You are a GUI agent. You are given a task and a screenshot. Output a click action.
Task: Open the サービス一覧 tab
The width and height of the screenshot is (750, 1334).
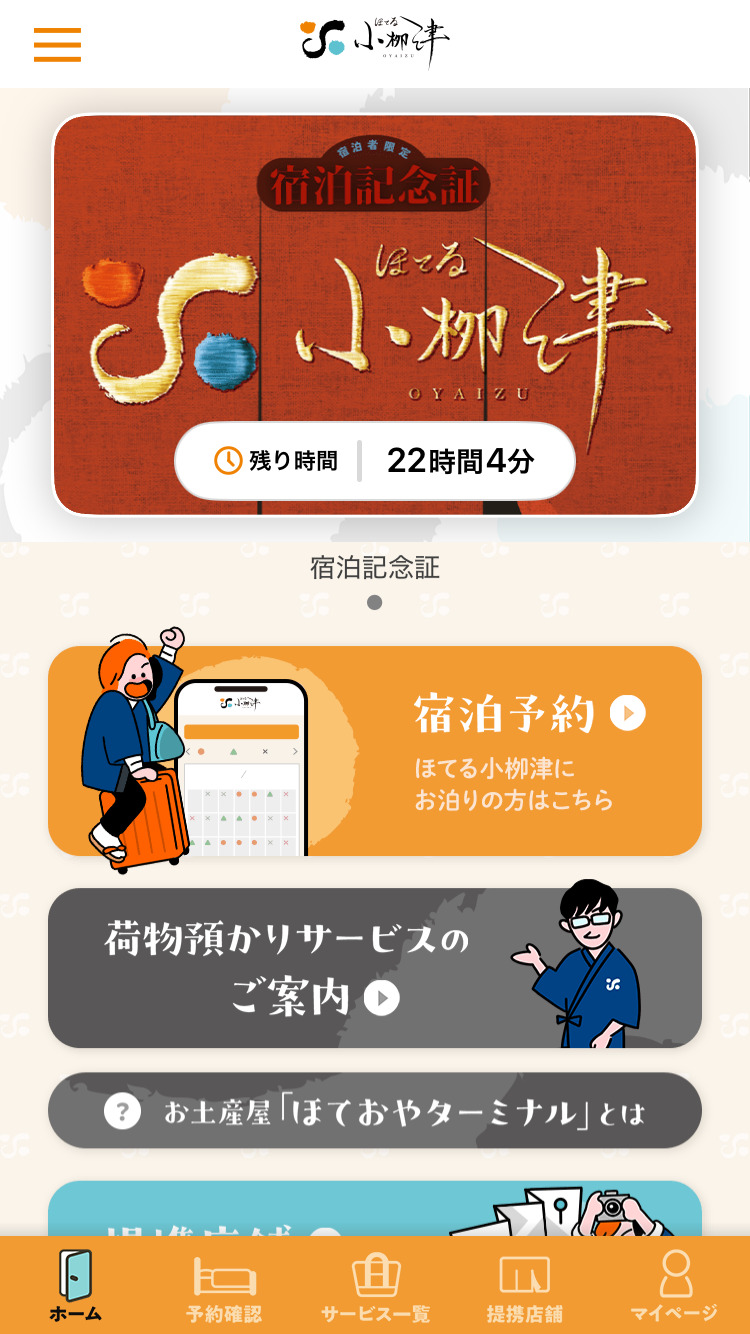[x=375, y=1286]
